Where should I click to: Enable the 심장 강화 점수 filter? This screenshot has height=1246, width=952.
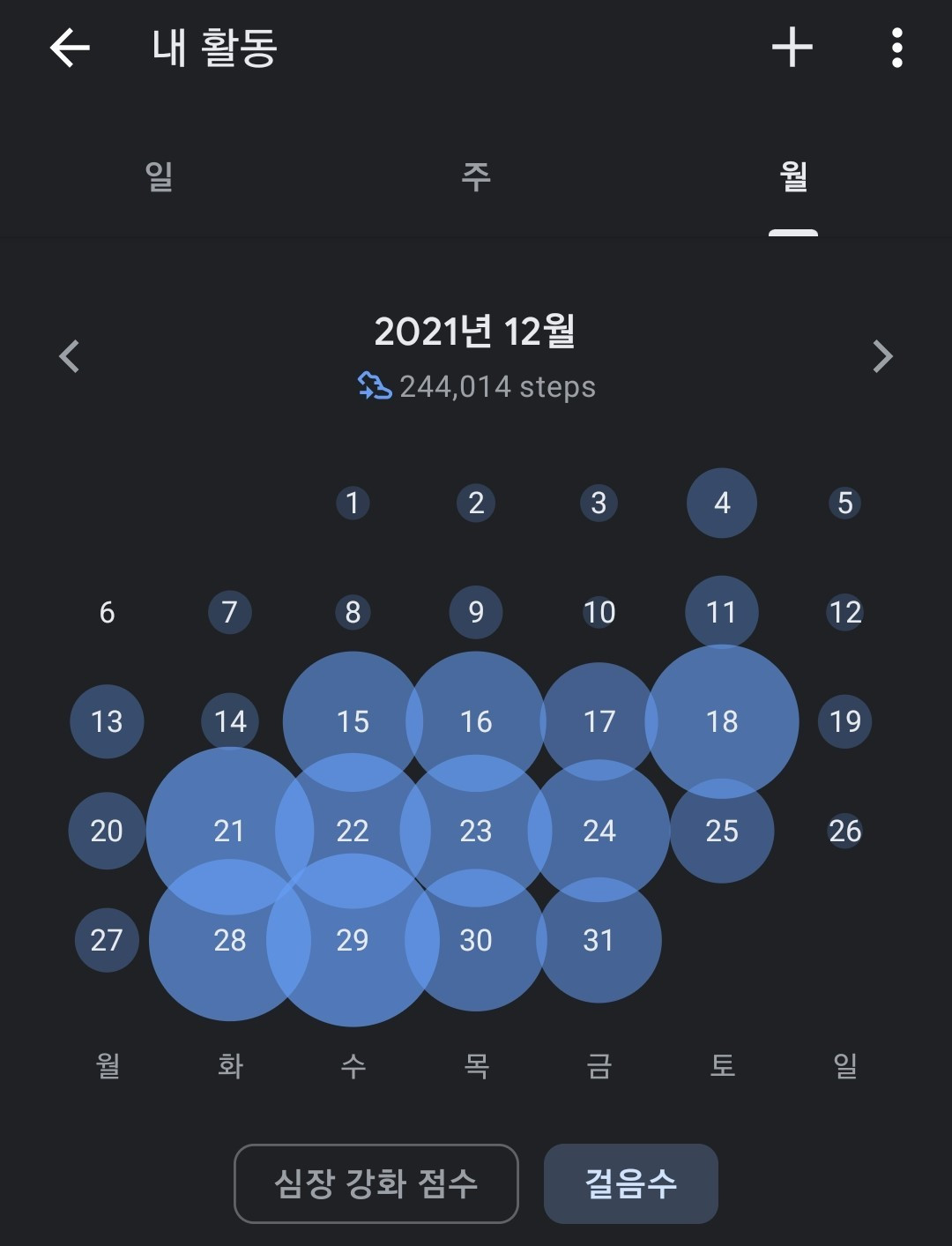(376, 1184)
